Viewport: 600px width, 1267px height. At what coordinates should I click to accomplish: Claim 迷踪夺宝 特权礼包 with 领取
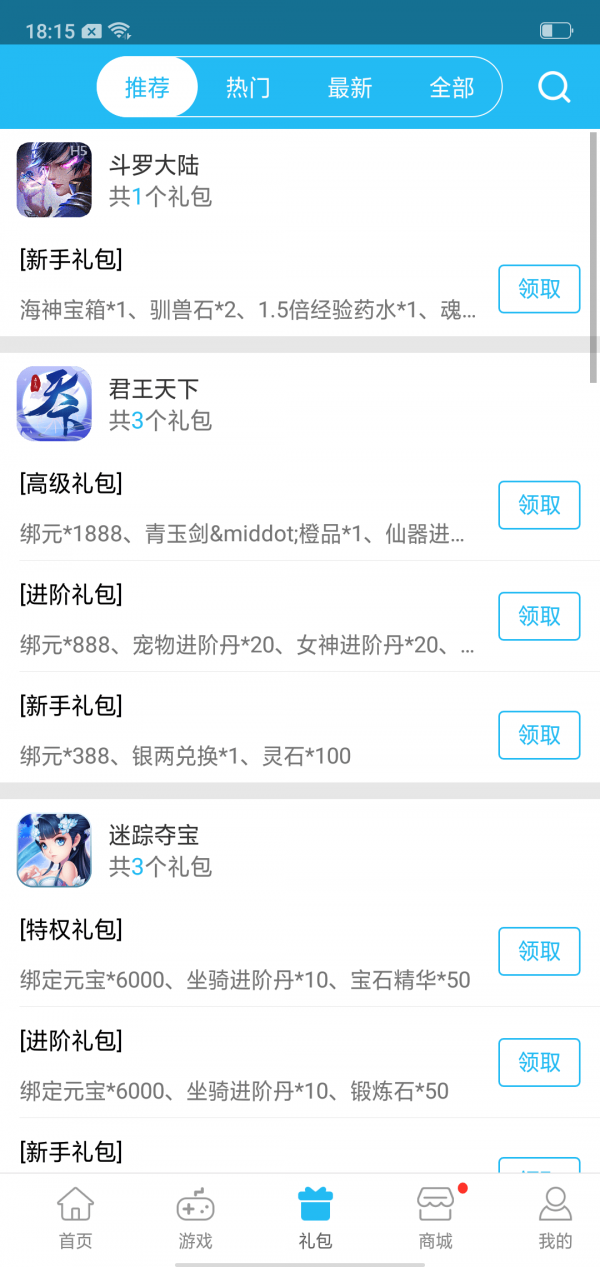(539, 951)
